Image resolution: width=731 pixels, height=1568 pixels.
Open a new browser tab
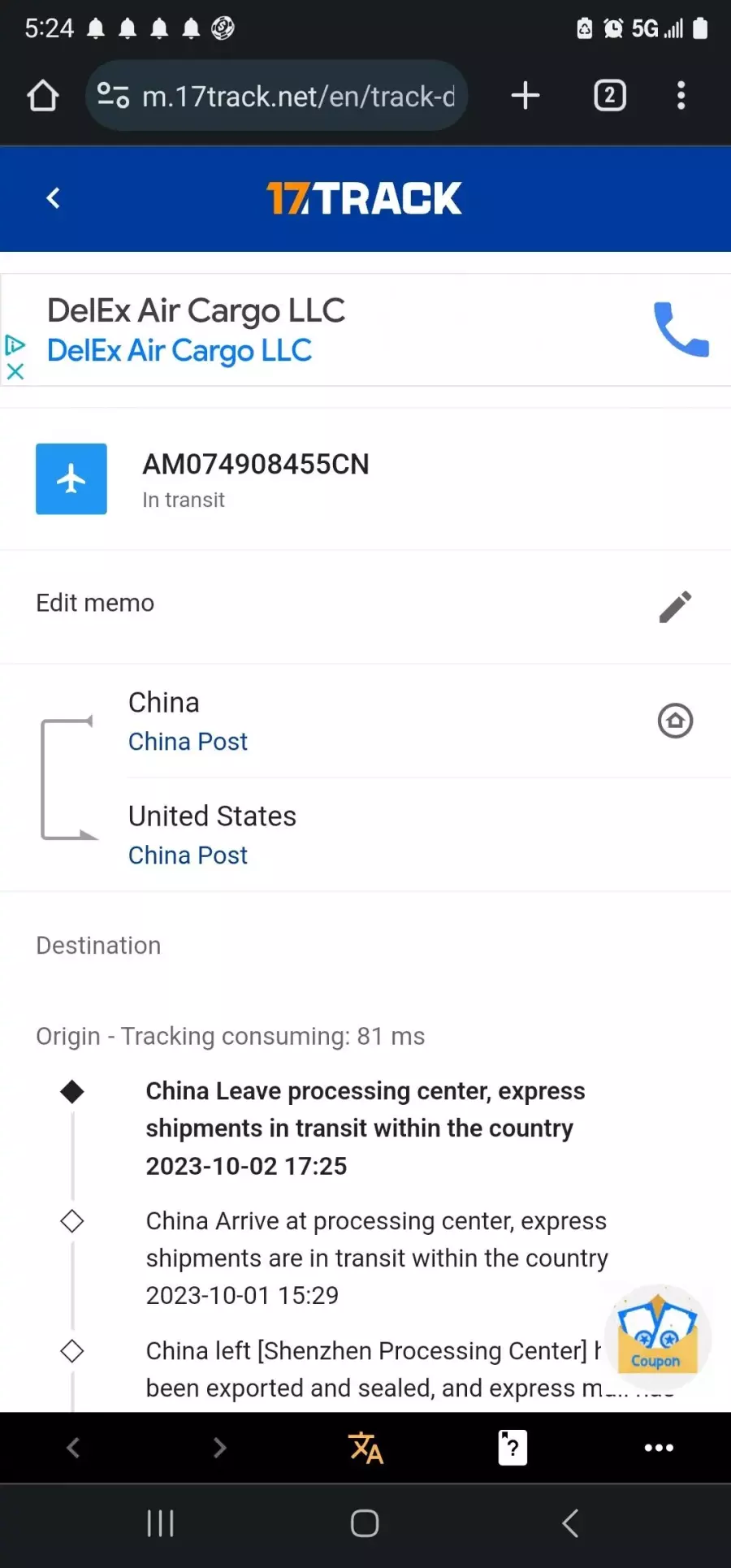click(526, 96)
